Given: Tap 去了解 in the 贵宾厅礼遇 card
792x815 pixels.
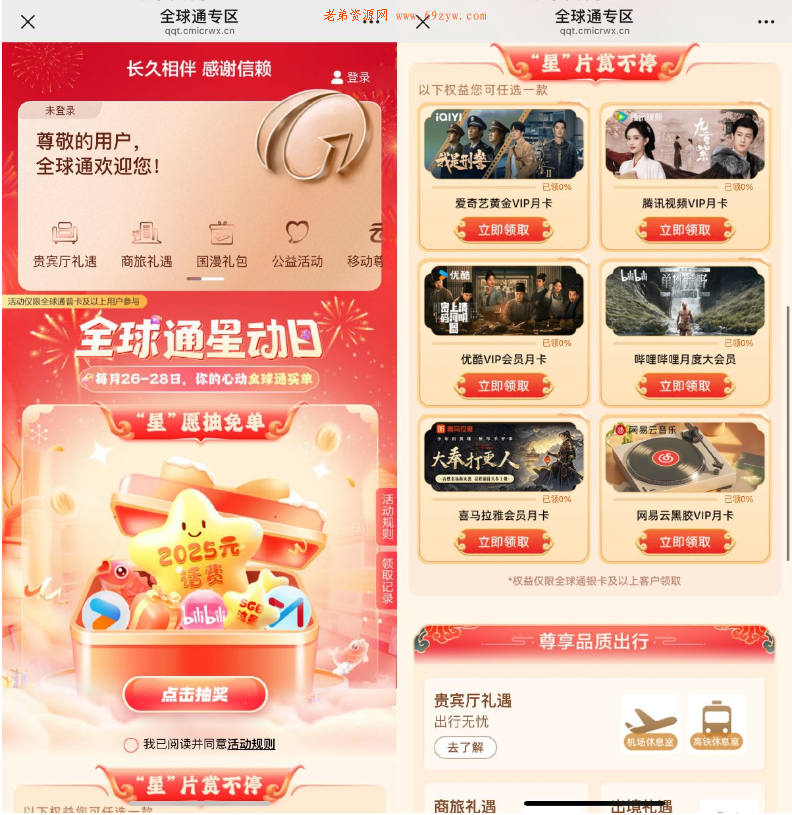Looking at the screenshot, I should pos(465,747).
